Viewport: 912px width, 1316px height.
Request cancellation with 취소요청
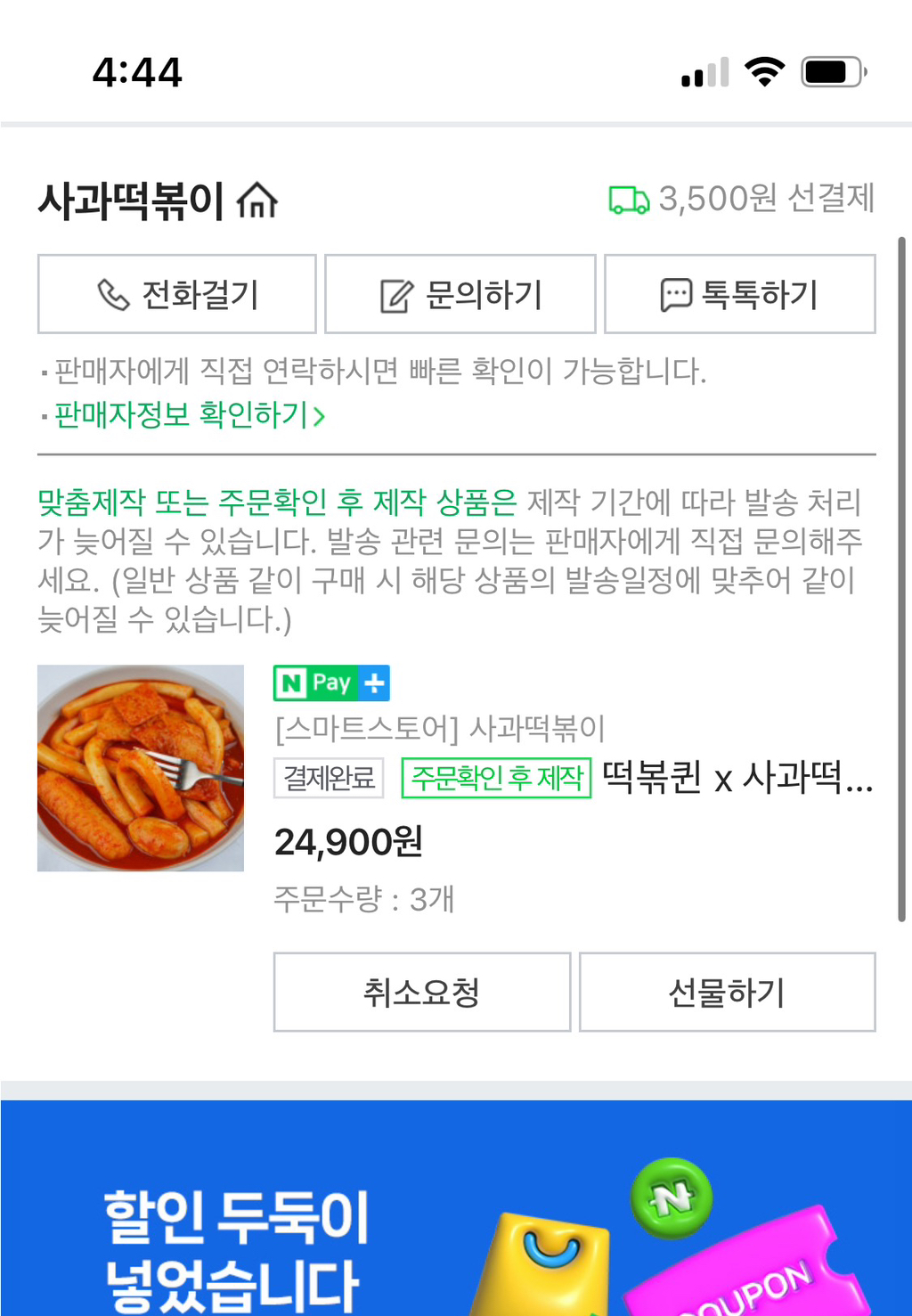pos(421,992)
